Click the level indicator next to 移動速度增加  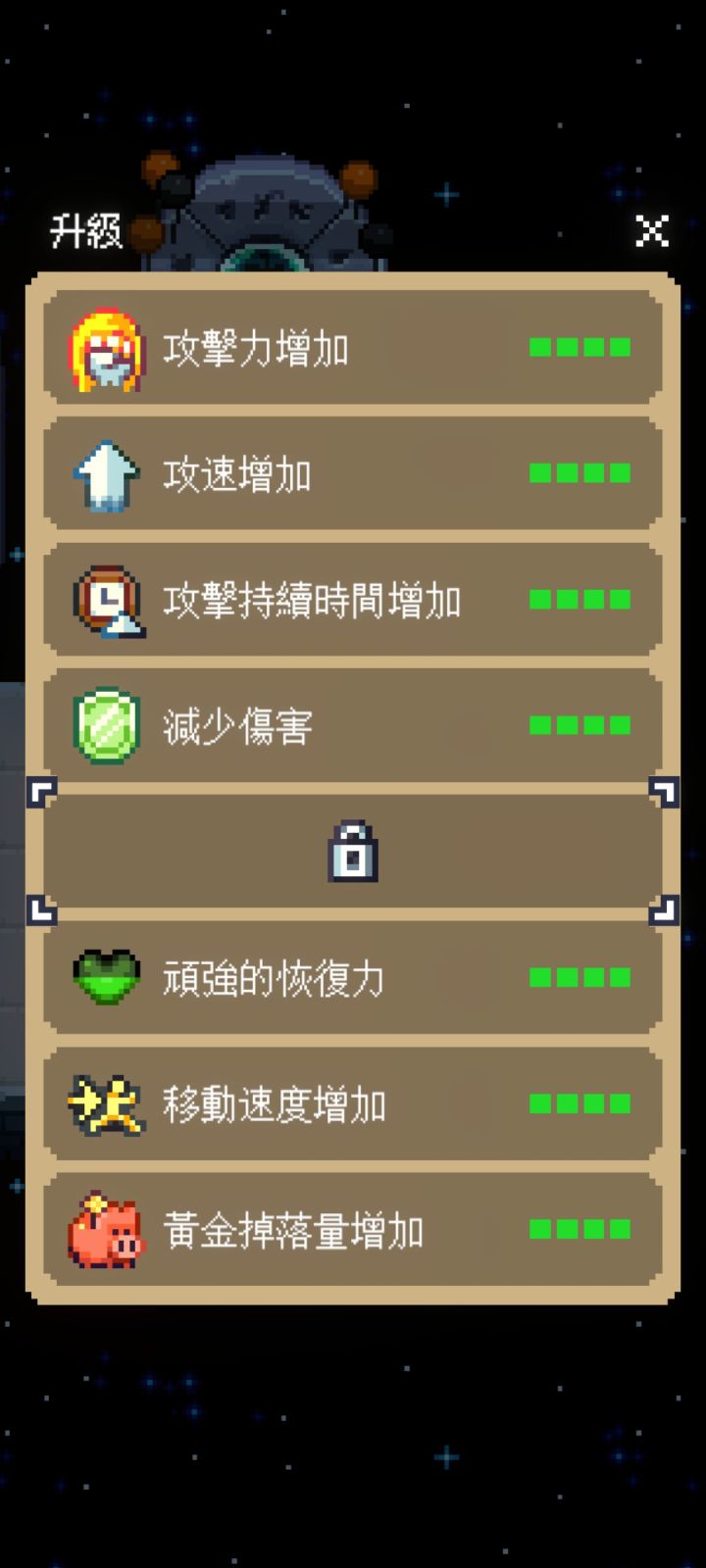pyautogui.click(x=580, y=1102)
